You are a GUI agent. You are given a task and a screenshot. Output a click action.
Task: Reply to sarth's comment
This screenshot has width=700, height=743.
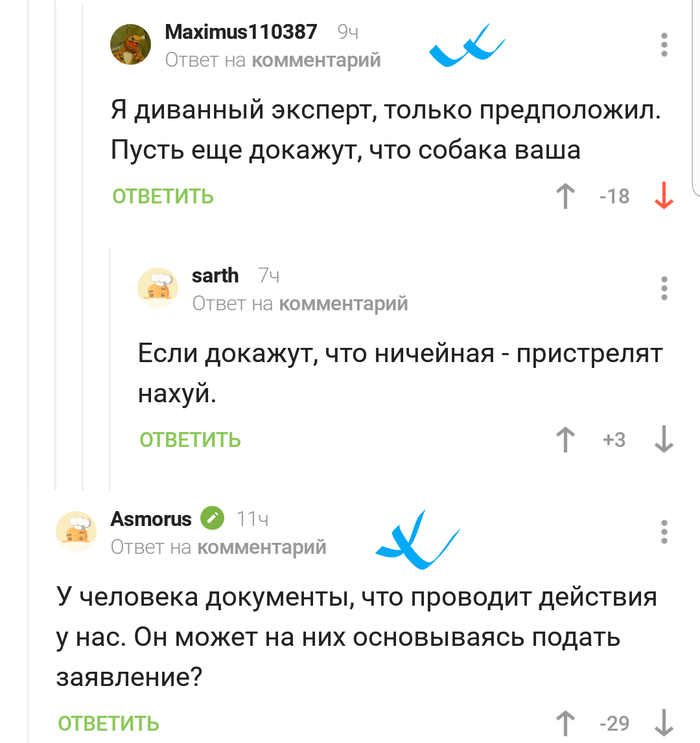pyautogui.click(x=190, y=439)
